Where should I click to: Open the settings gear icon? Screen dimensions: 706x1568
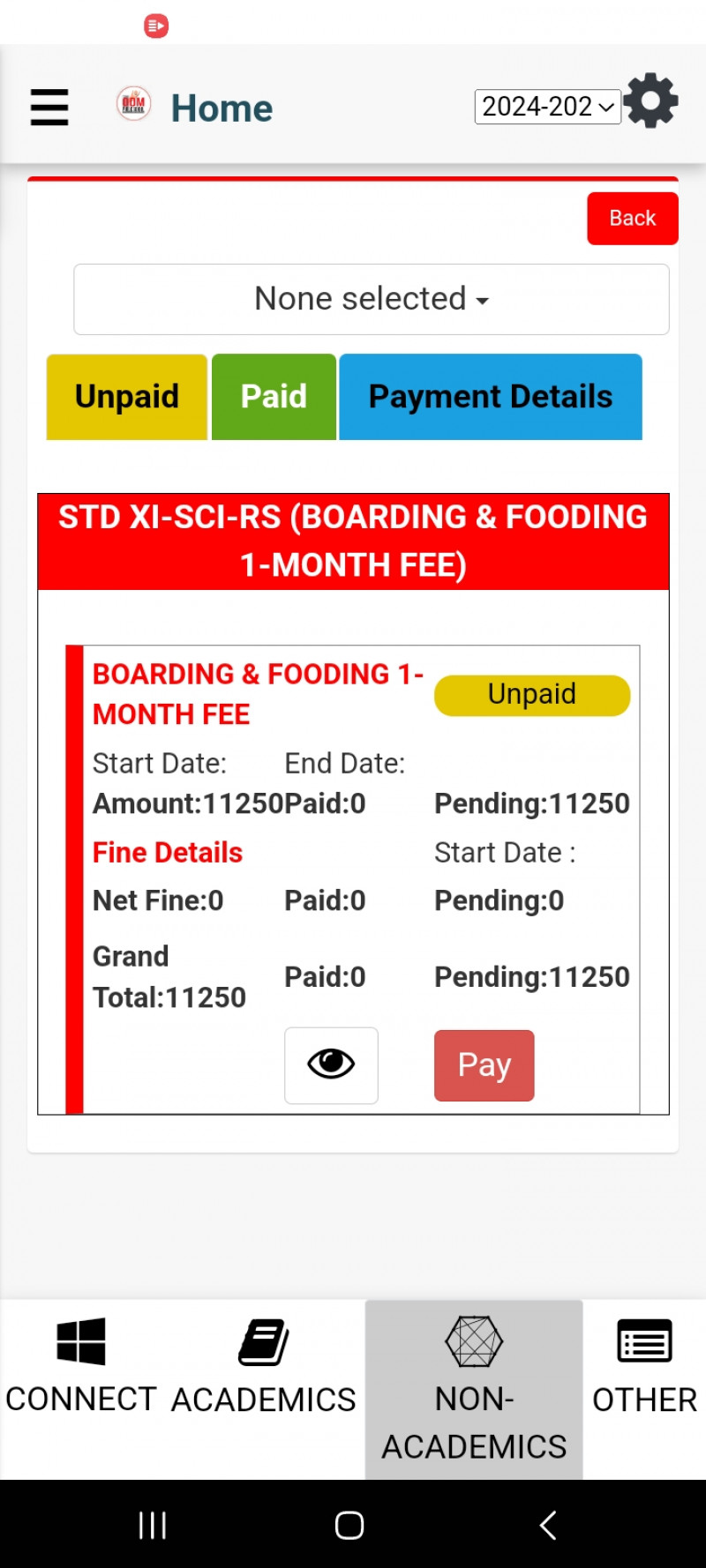pyautogui.click(x=651, y=101)
